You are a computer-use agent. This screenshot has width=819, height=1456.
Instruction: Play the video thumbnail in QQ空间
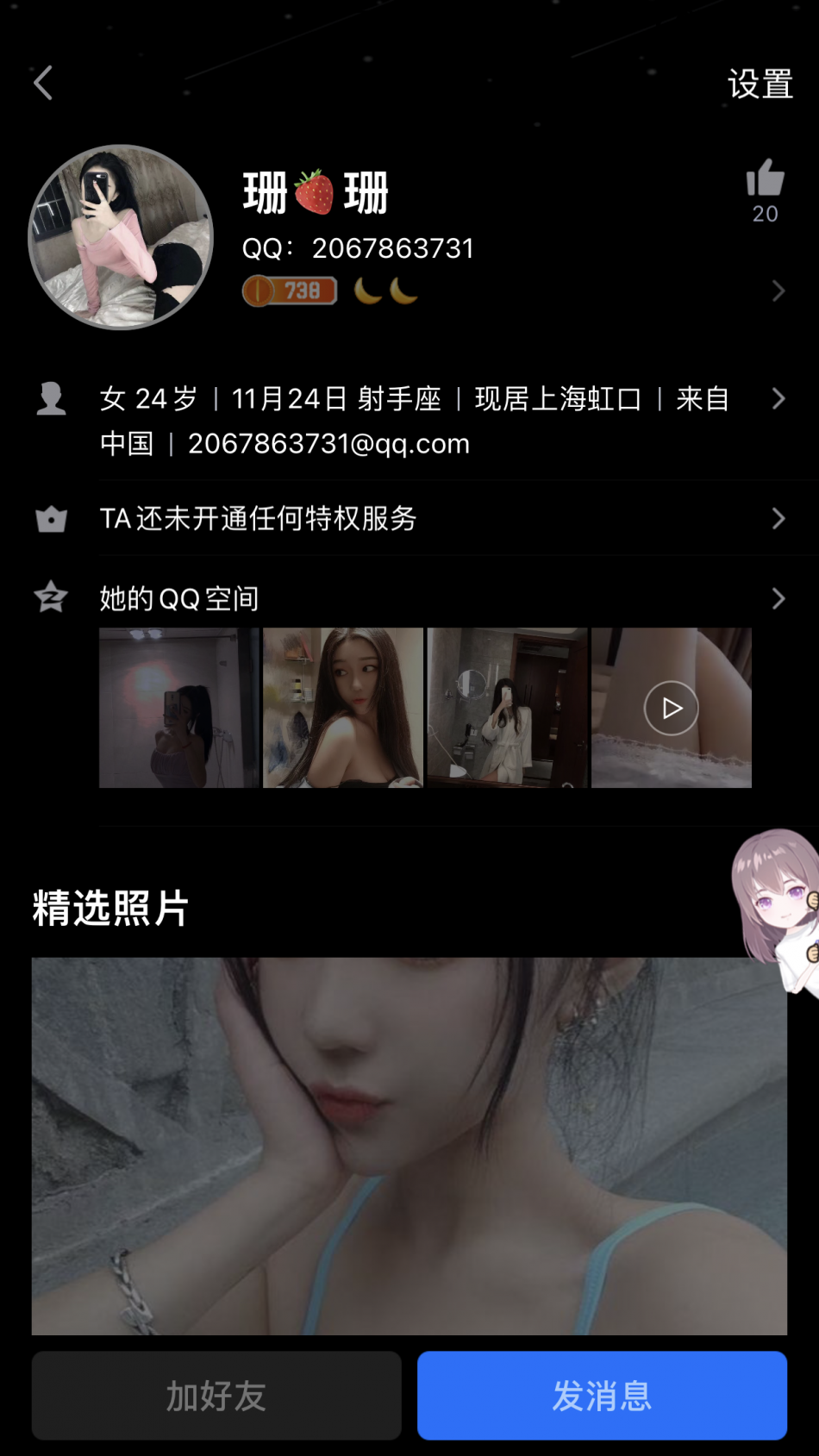(x=671, y=708)
